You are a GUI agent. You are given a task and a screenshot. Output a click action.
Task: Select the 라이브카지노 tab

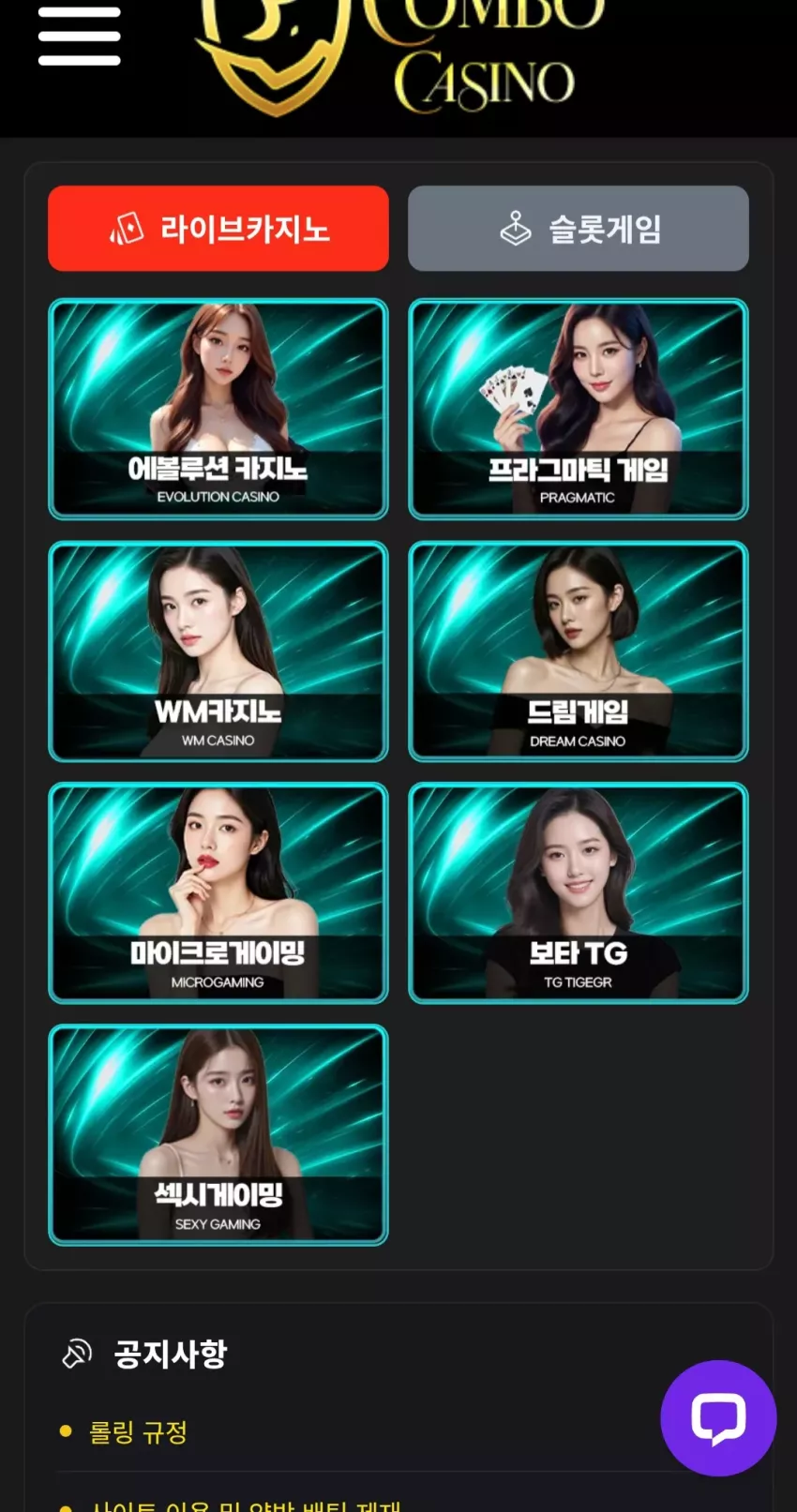[218, 229]
